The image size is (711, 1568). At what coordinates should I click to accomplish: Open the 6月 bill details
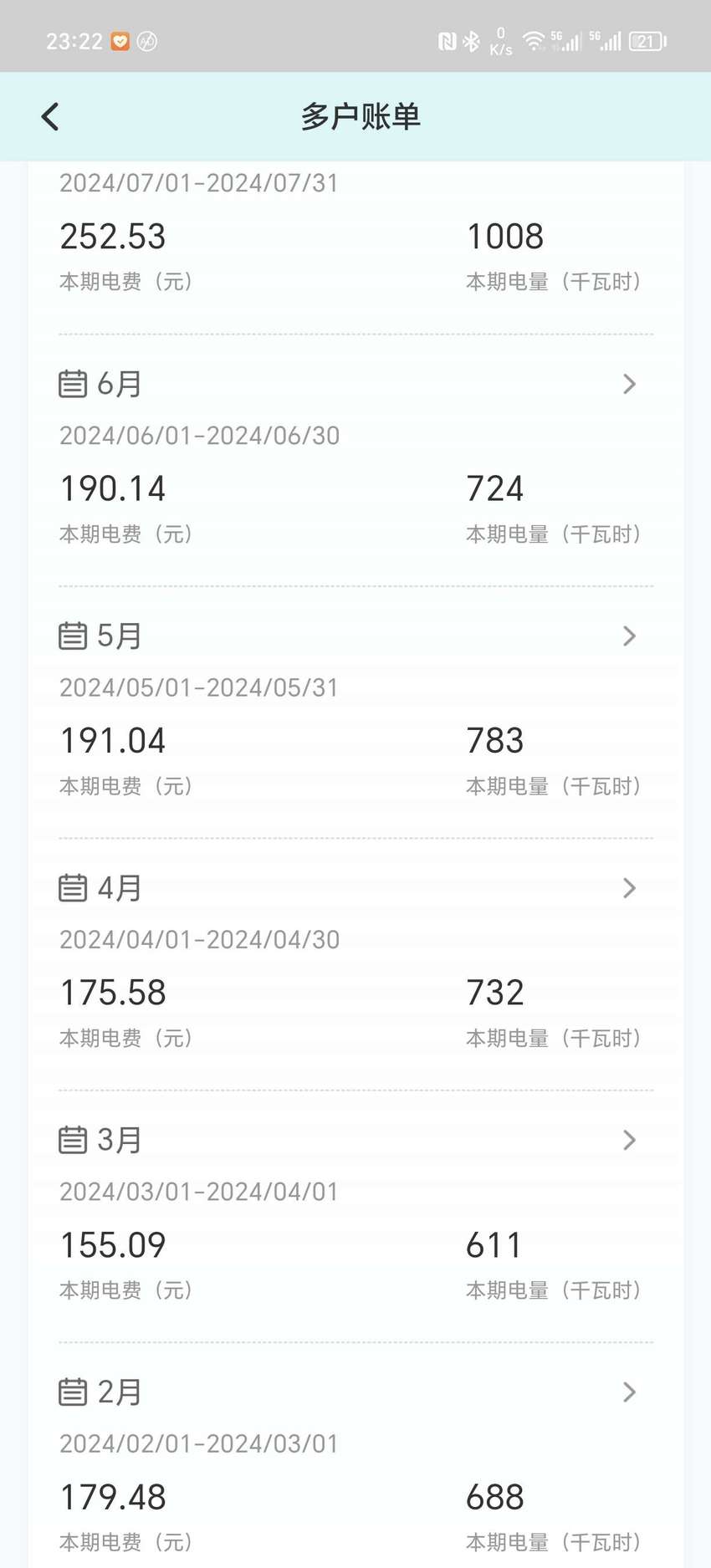(x=355, y=384)
